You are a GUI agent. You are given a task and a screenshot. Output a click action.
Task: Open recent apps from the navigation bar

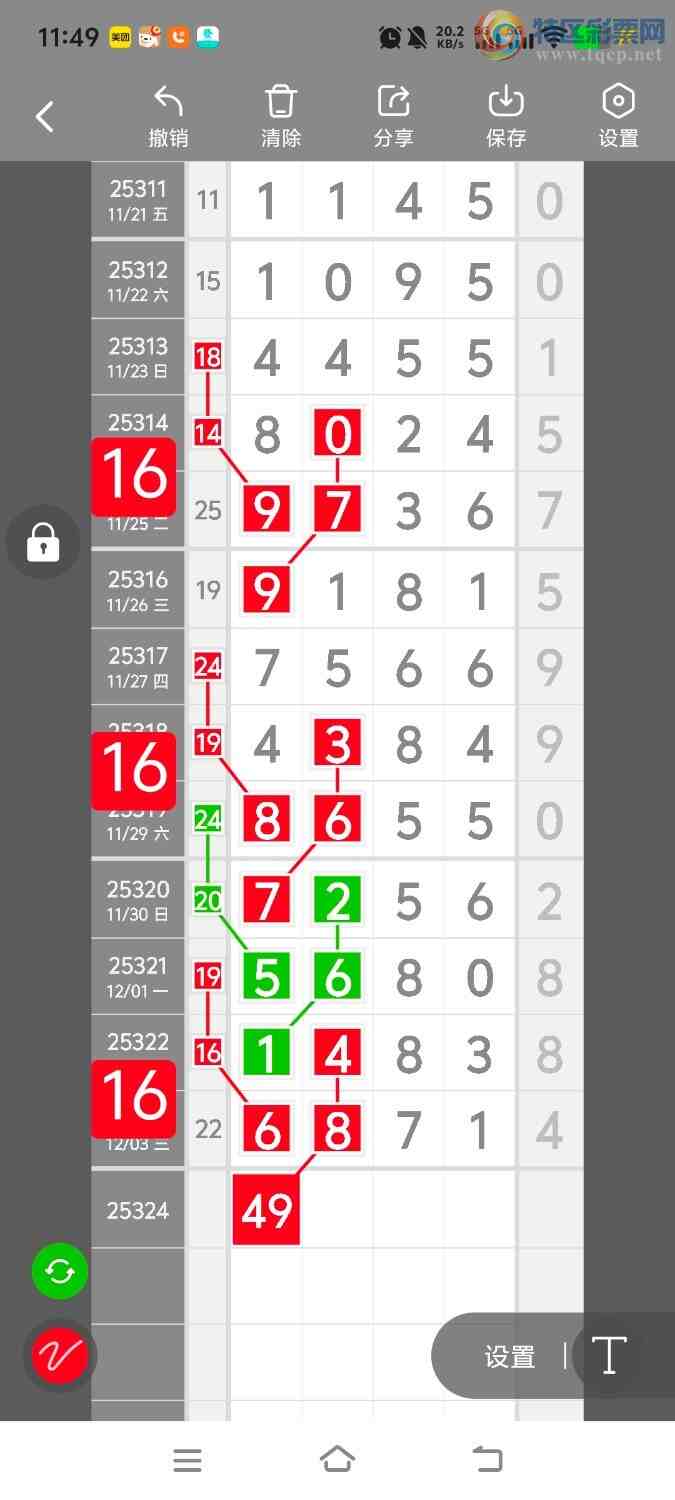click(x=187, y=1461)
